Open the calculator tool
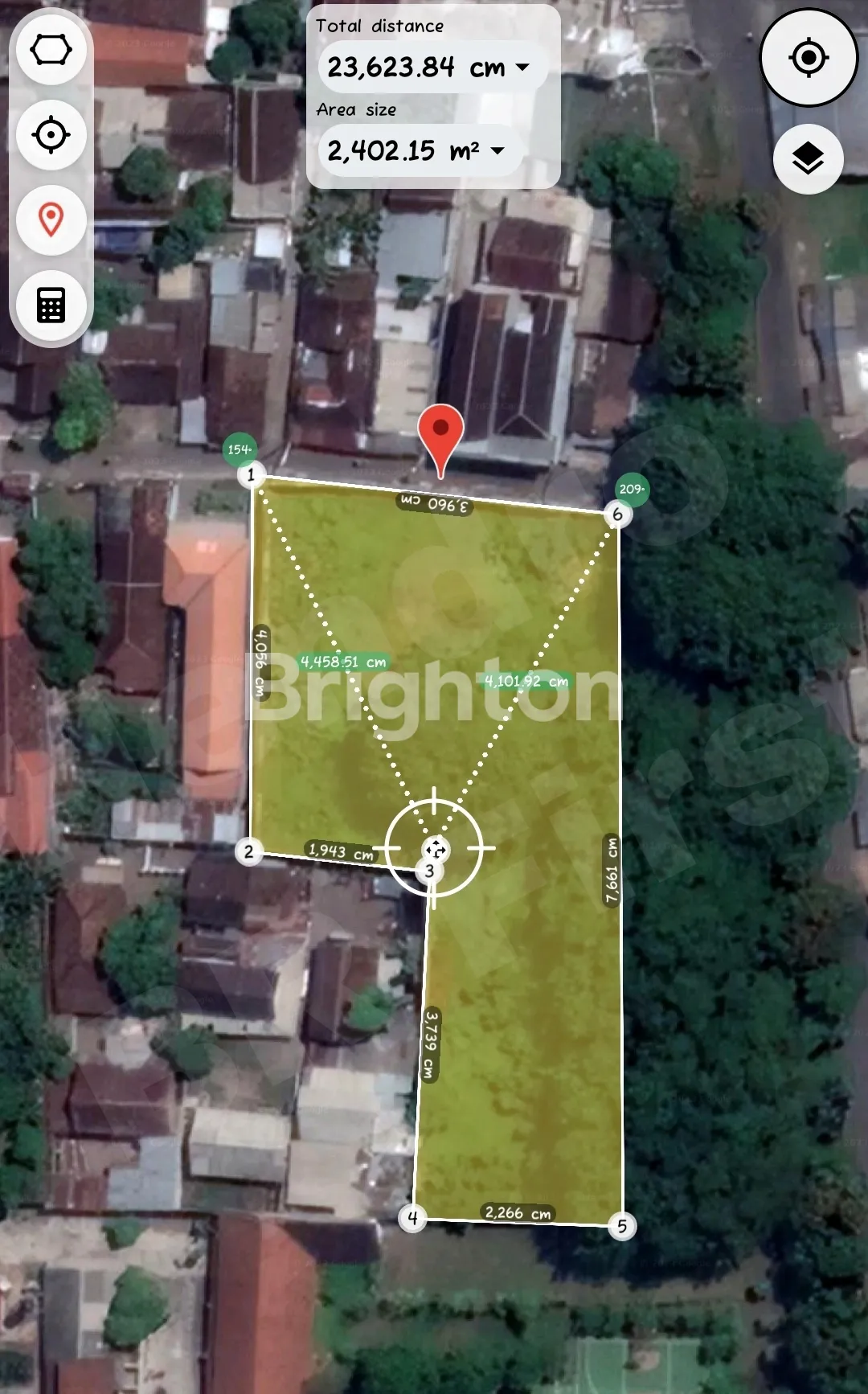 (x=51, y=305)
